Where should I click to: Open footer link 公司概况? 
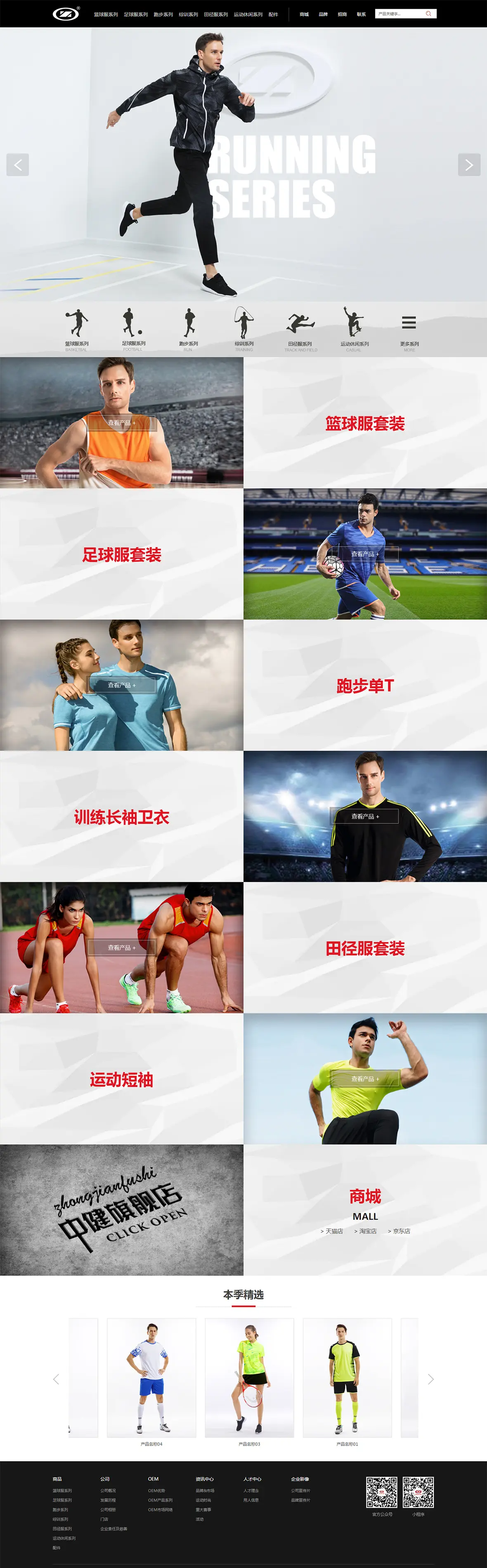tap(108, 1491)
